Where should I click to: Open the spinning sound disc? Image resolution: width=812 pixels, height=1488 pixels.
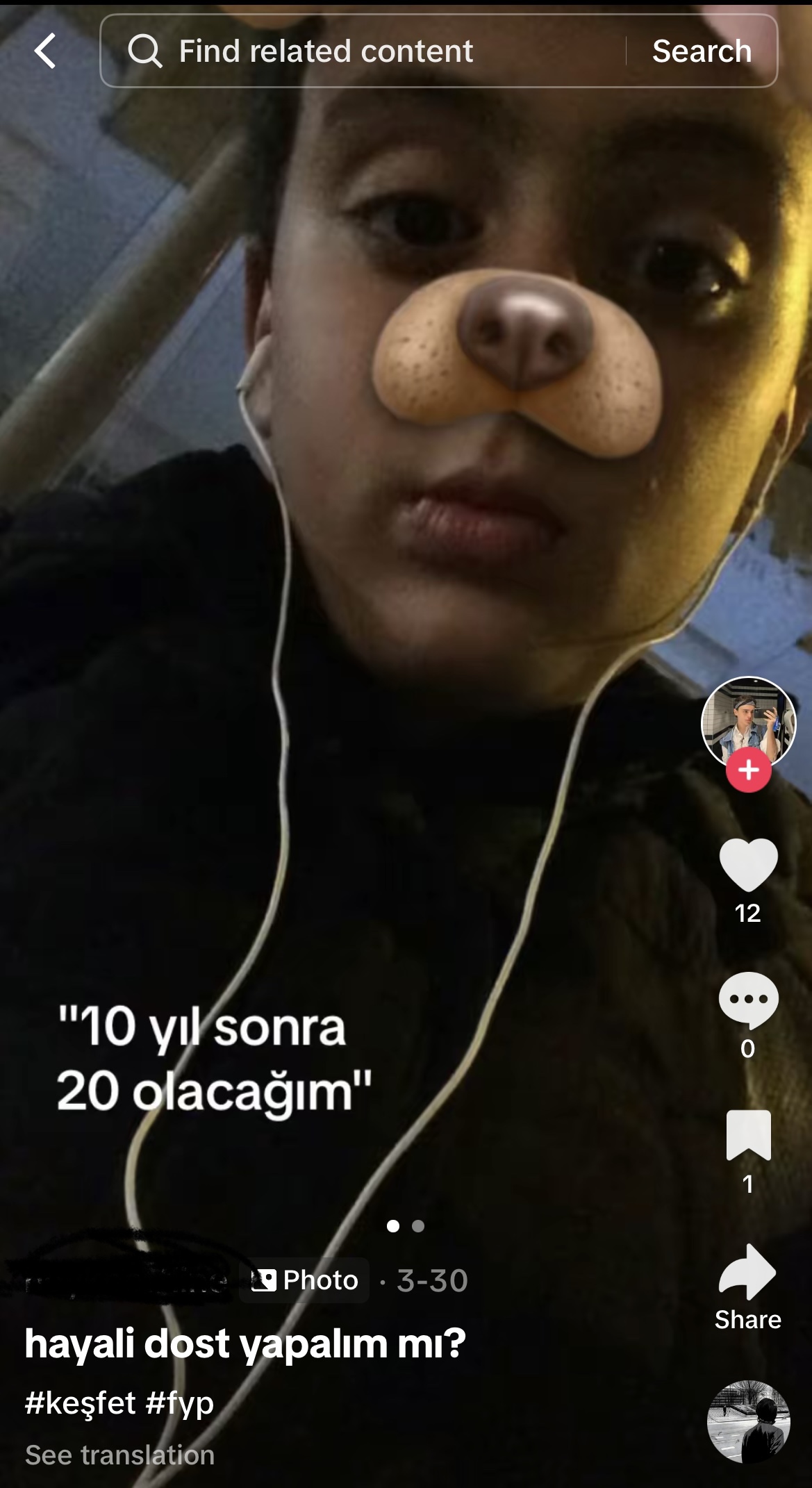(748, 1421)
